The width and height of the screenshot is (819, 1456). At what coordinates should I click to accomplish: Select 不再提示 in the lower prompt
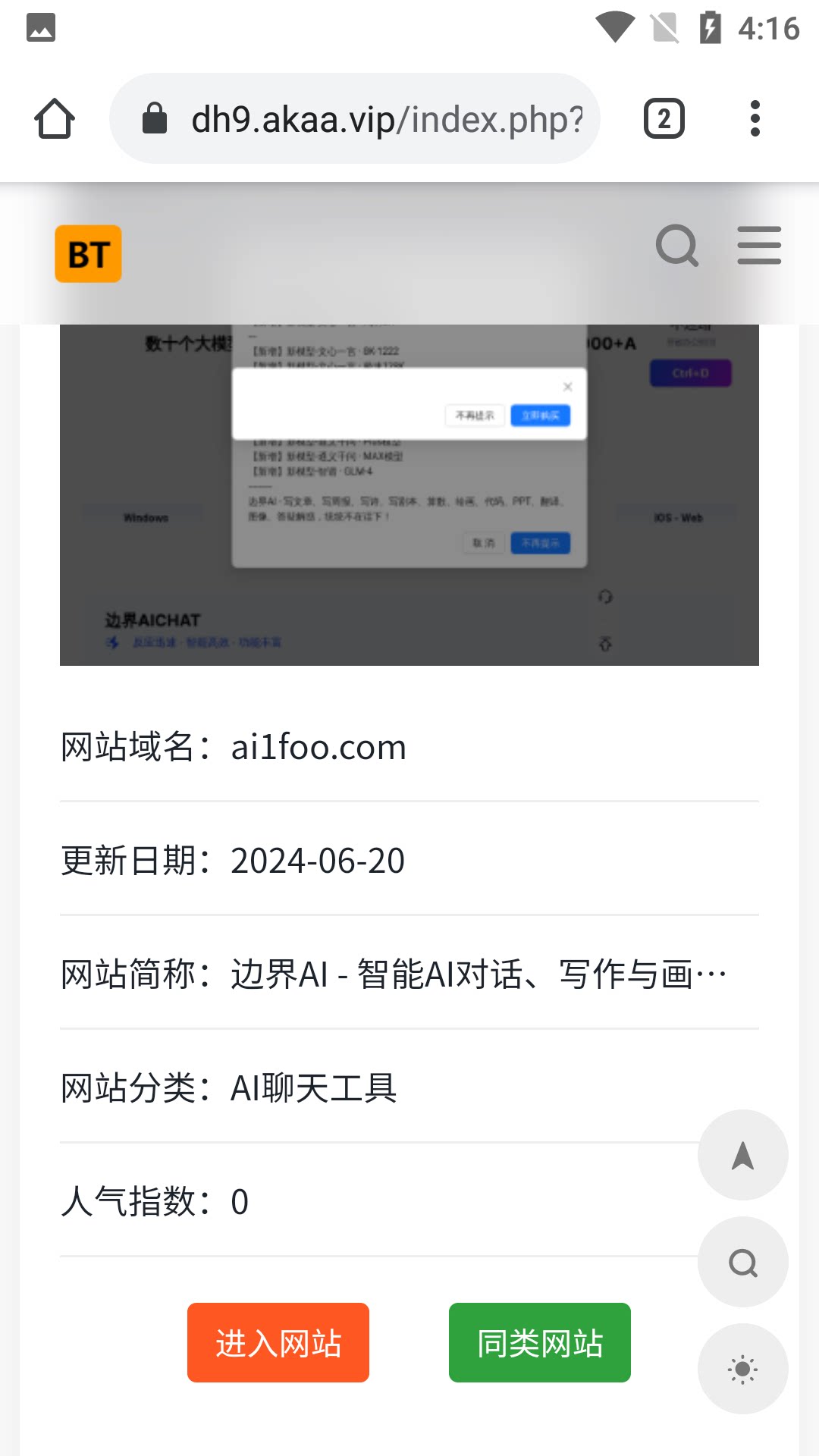click(x=540, y=542)
